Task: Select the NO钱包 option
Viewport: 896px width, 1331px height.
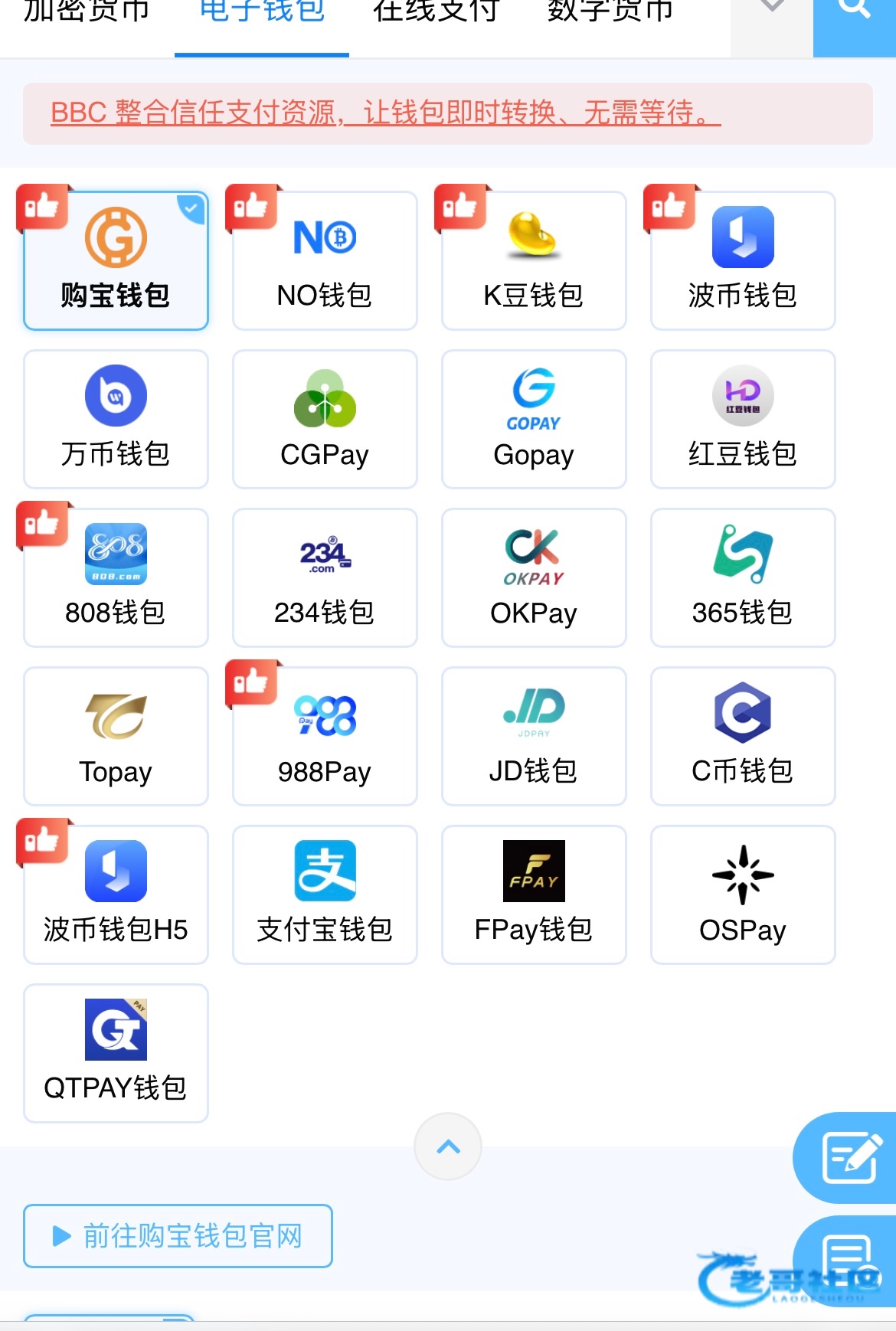Action: [x=325, y=261]
